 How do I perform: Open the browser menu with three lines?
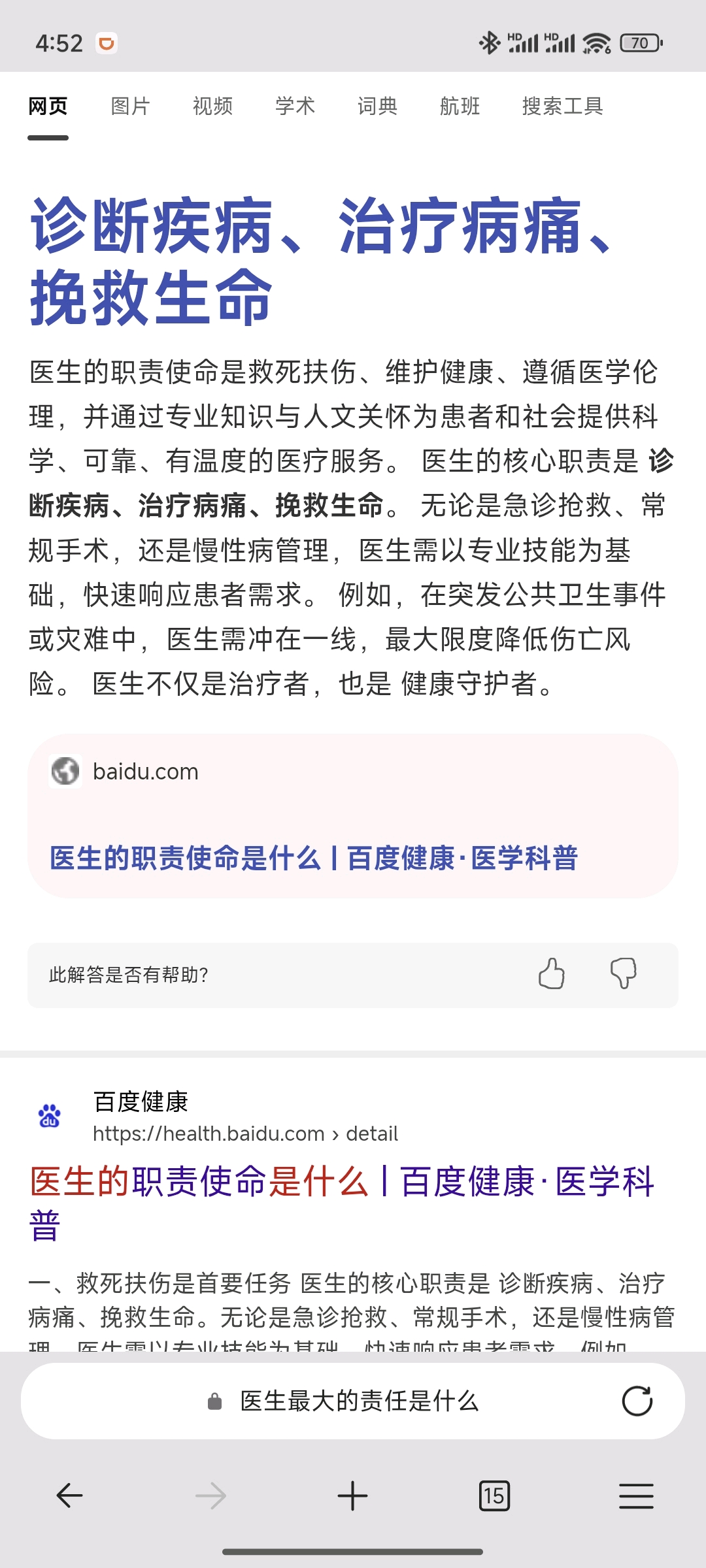coord(636,1495)
